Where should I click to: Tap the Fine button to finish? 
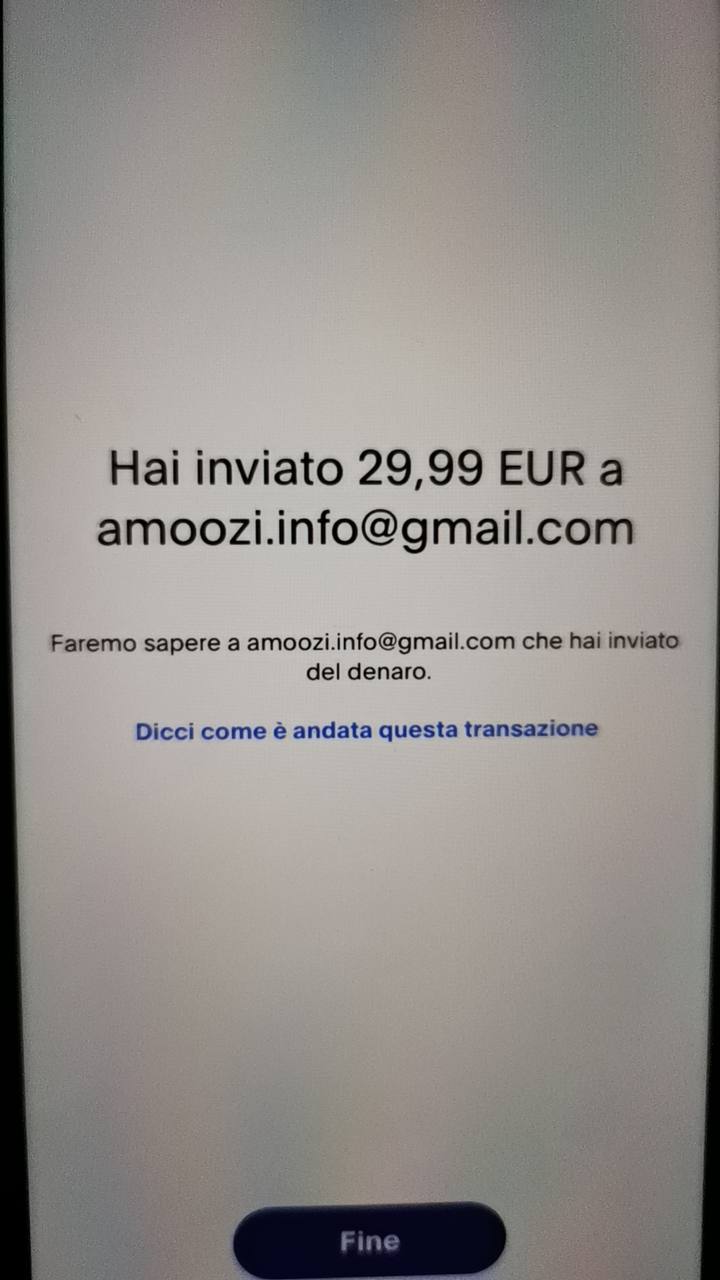pos(369,1241)
